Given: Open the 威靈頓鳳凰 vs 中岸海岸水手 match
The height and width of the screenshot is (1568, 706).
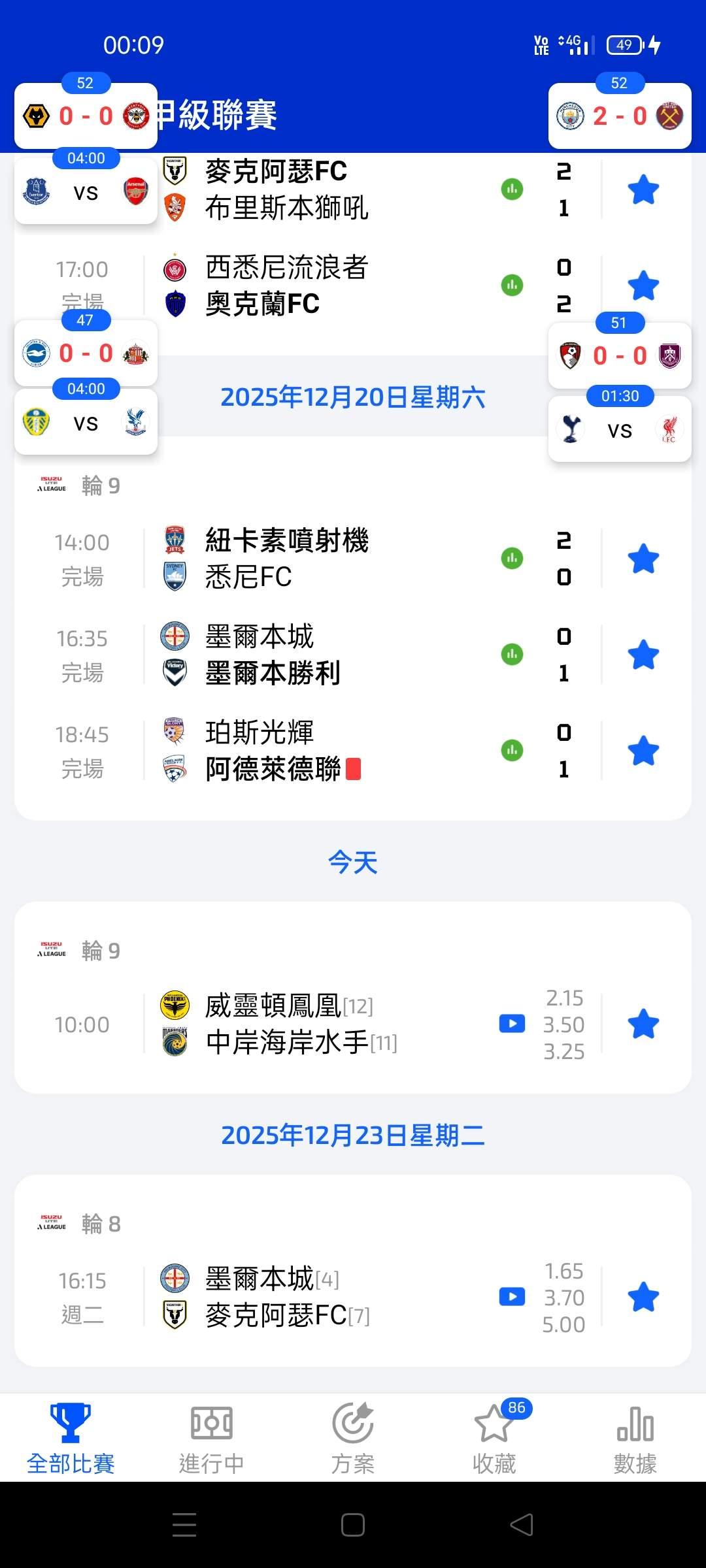Looking at the screenshot, I should [301, 1024].
